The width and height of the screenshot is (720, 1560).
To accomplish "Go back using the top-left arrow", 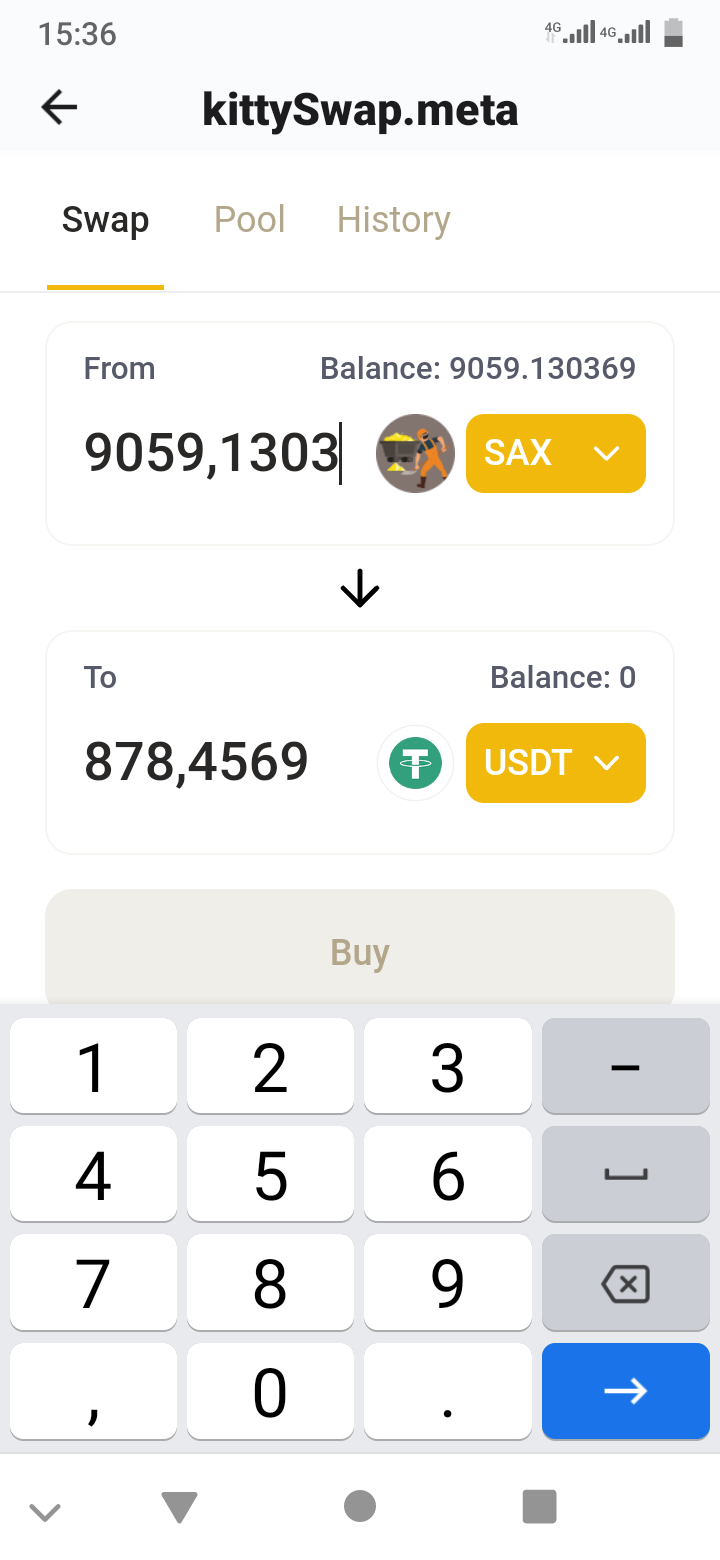I will [x=59, y=107].
